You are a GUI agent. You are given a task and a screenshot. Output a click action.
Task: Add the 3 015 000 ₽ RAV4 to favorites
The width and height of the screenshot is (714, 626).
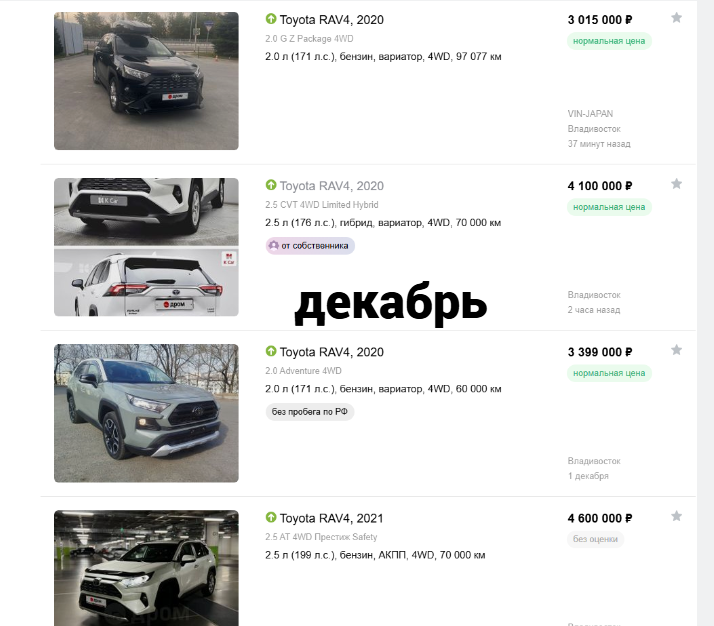click(x=677, y=18)
